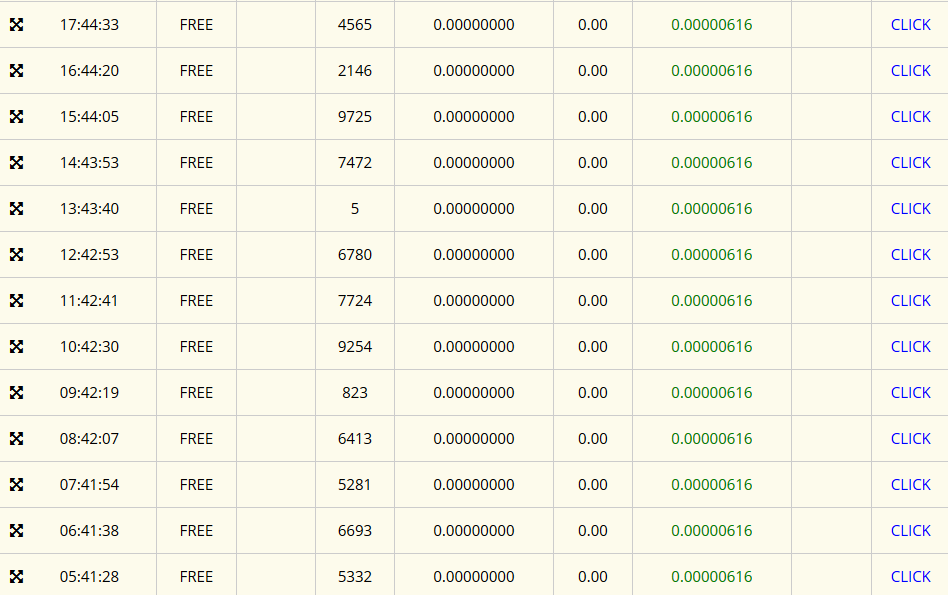Open CLICK link for the 08:42:07 entry
This screenshot has width=948, height=595.
910,439
